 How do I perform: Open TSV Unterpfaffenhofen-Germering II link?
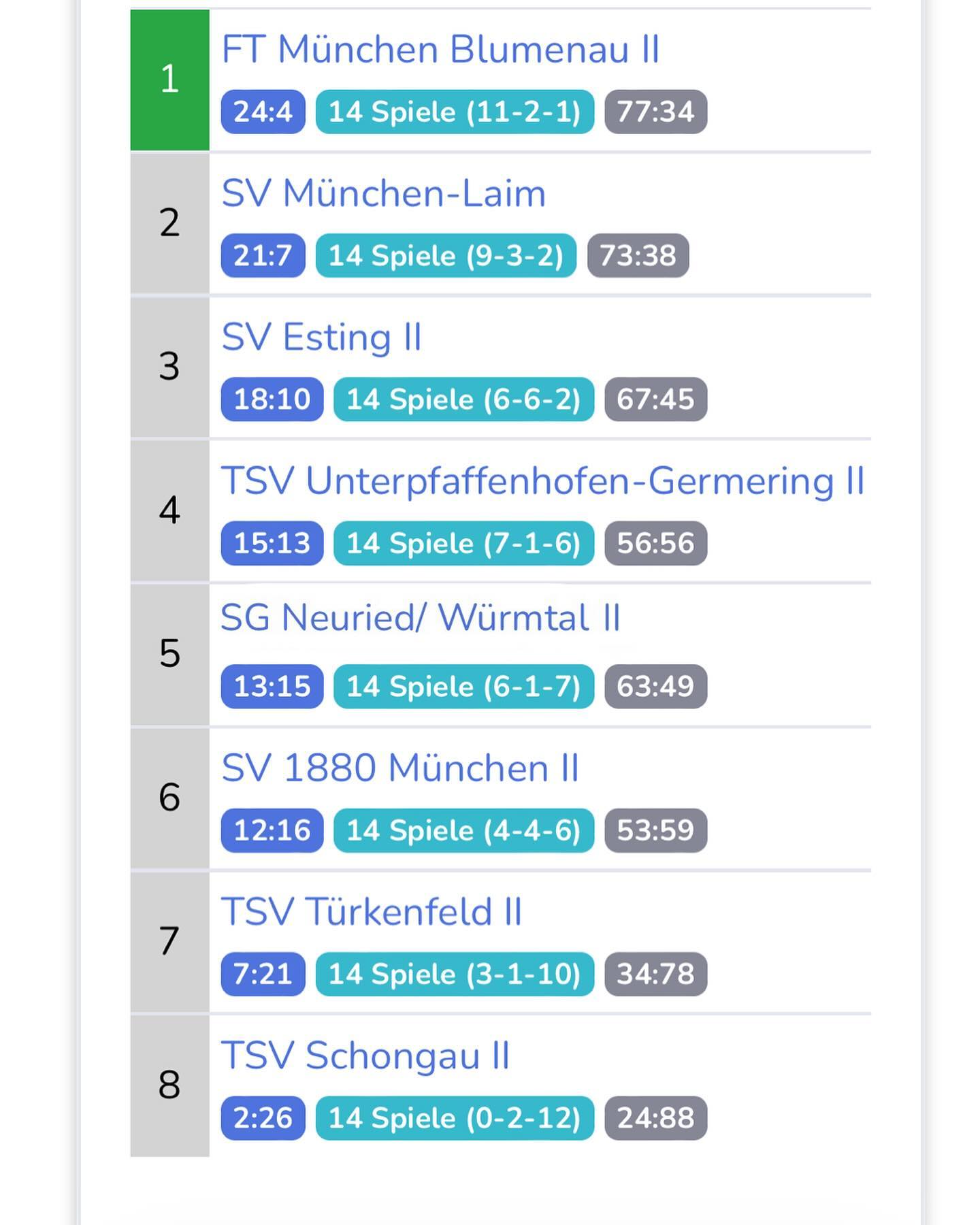pyautogui.click(x=542, y=481)
